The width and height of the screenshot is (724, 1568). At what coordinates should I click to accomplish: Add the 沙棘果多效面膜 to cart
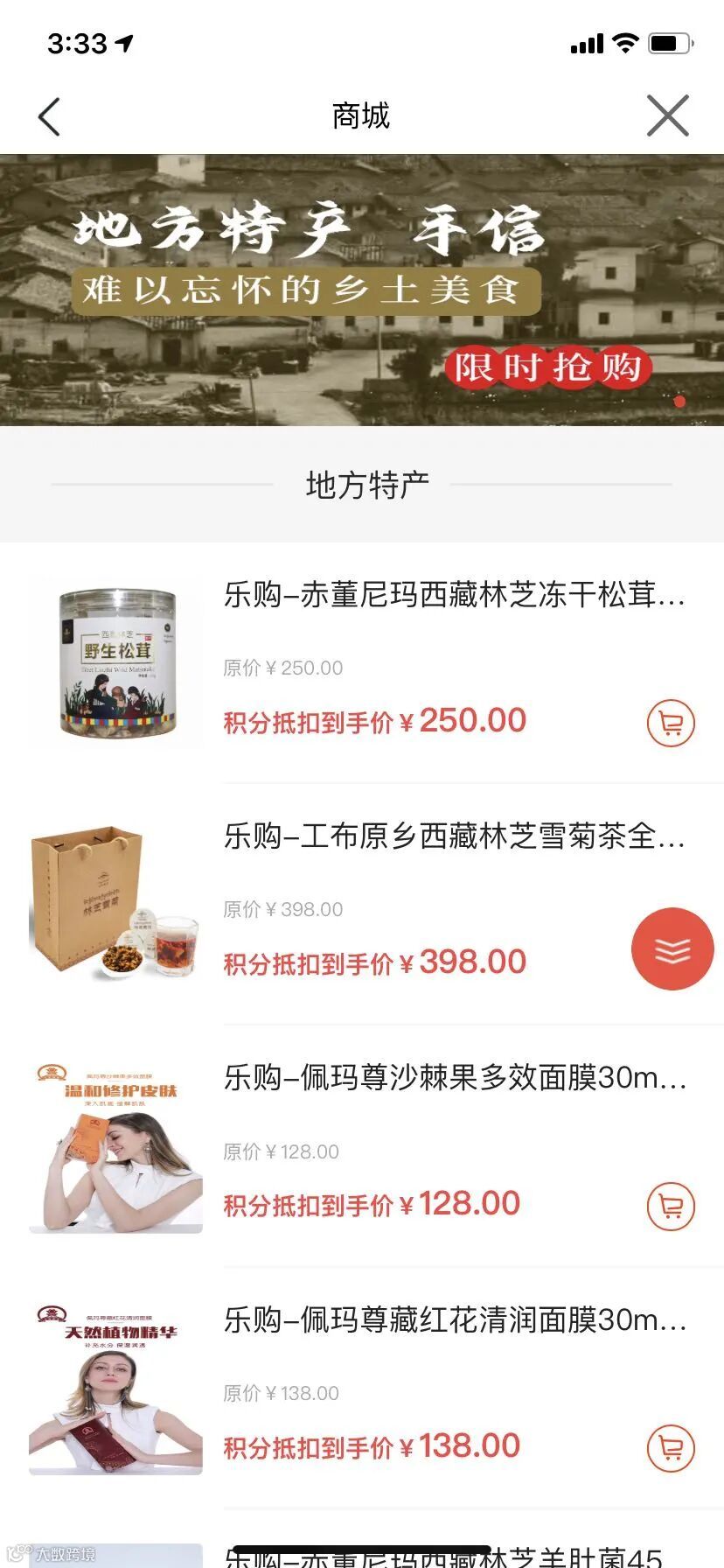click(671, 1207)
